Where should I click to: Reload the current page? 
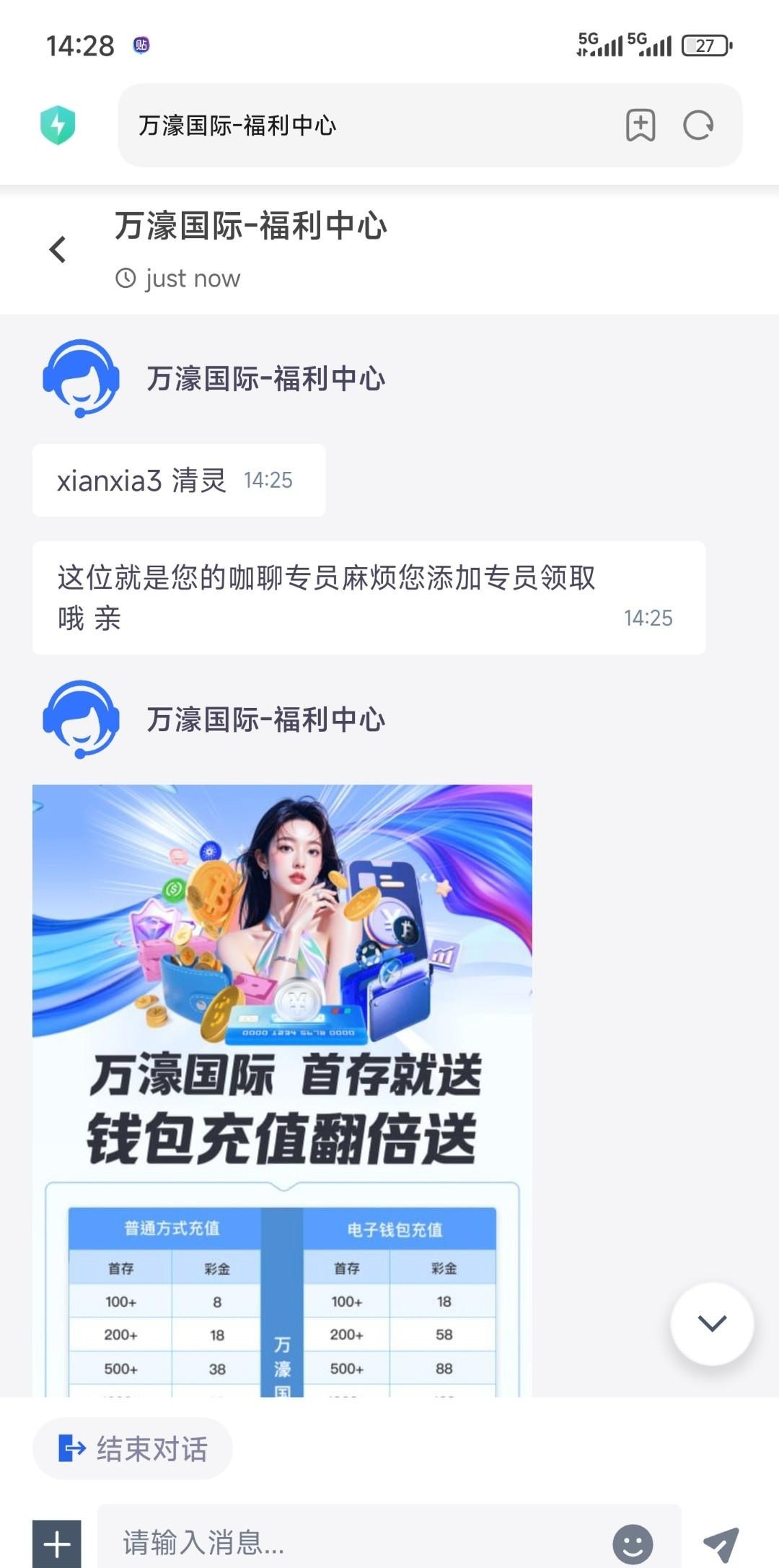(698, 126)
